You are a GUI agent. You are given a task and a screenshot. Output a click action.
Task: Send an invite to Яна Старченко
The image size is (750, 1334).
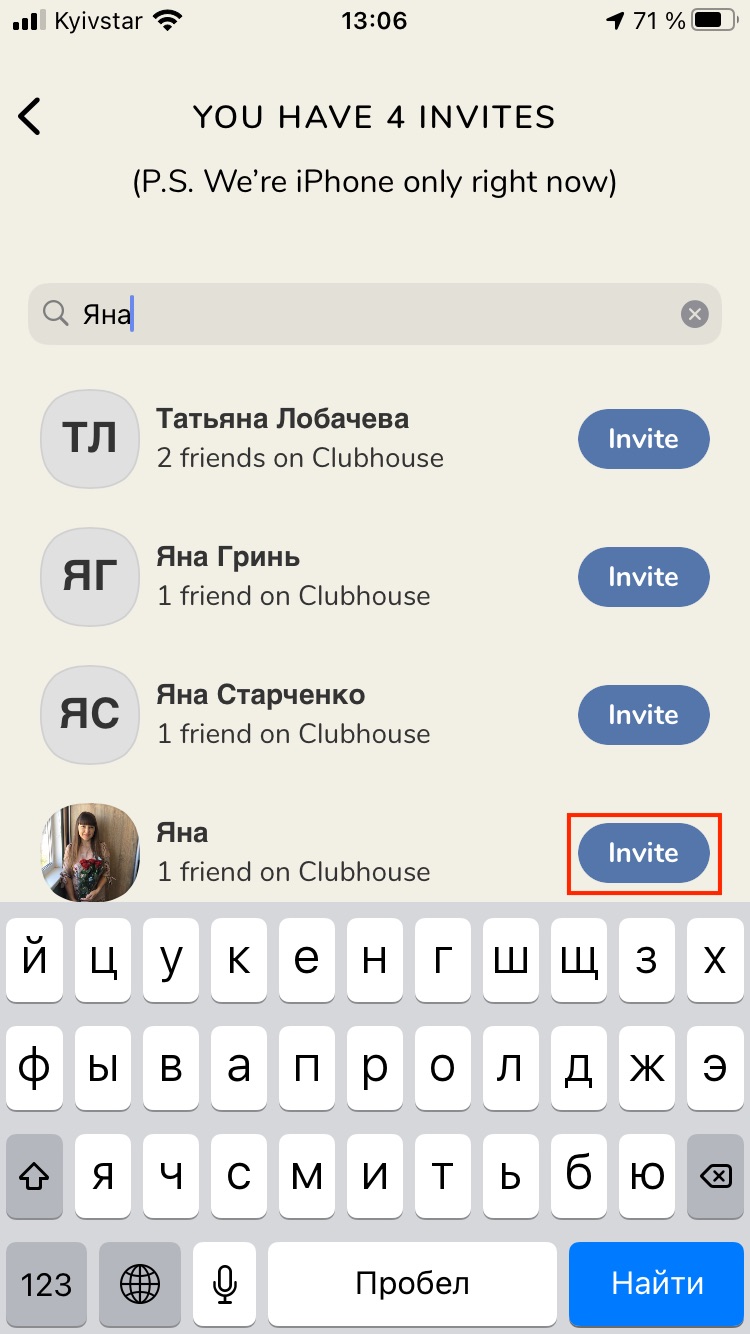click(x=643, y=715)
